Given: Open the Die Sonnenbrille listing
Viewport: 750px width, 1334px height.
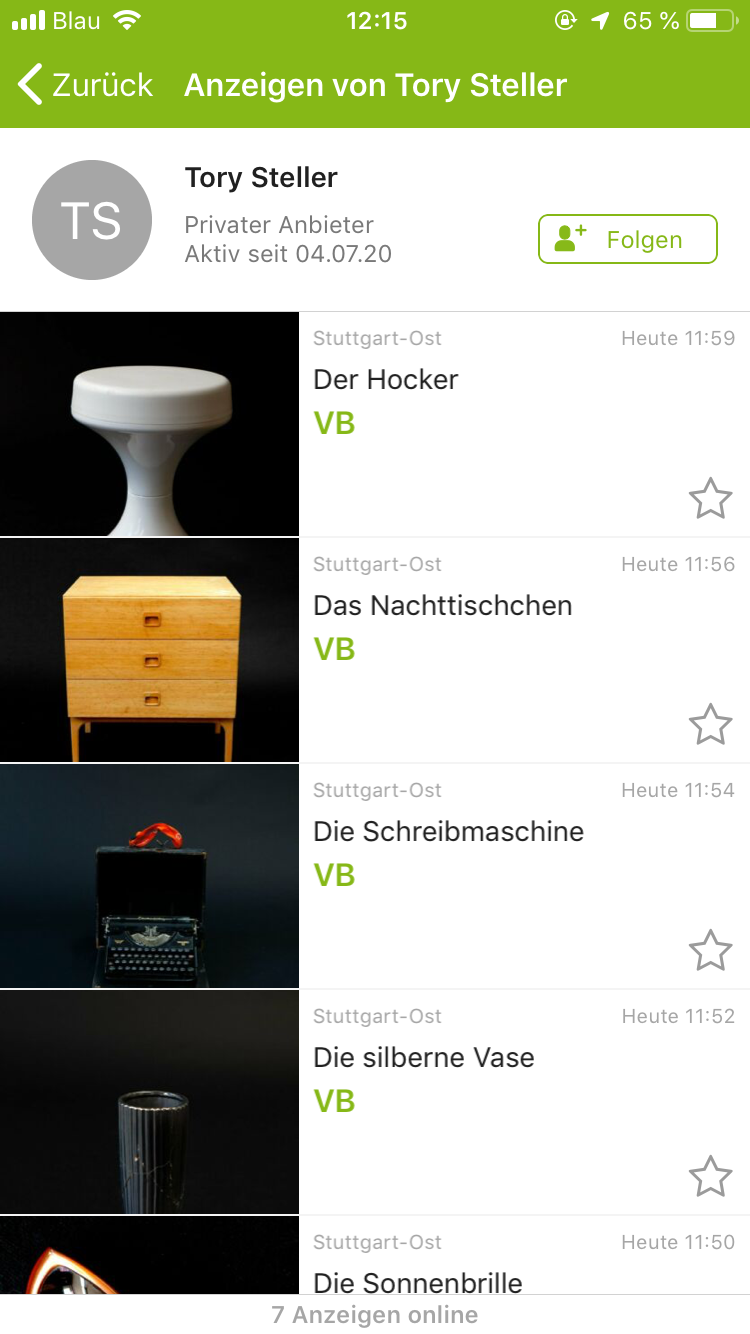Looking at the screenshot, I should [x=418, y=1282].
